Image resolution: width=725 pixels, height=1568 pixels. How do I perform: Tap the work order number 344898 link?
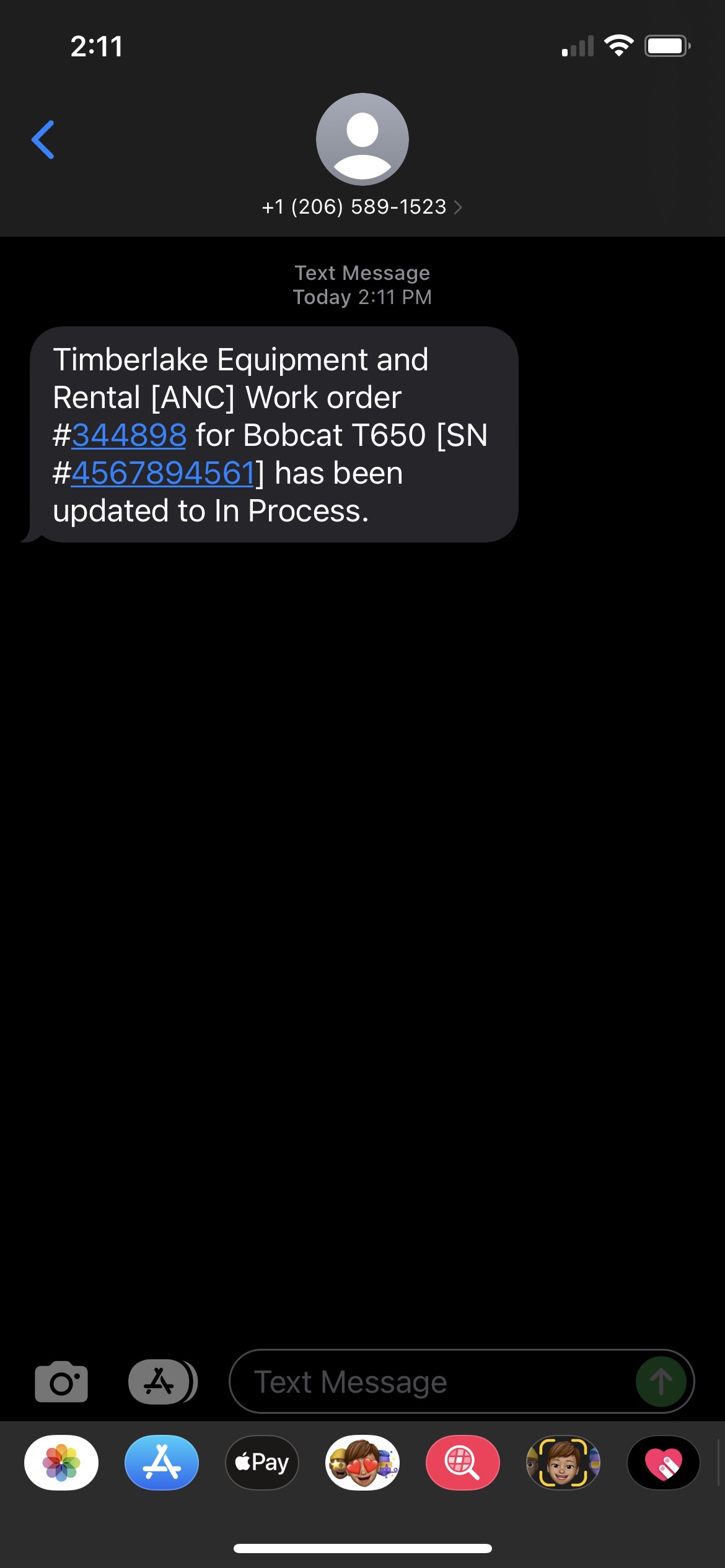pos(129,435)
